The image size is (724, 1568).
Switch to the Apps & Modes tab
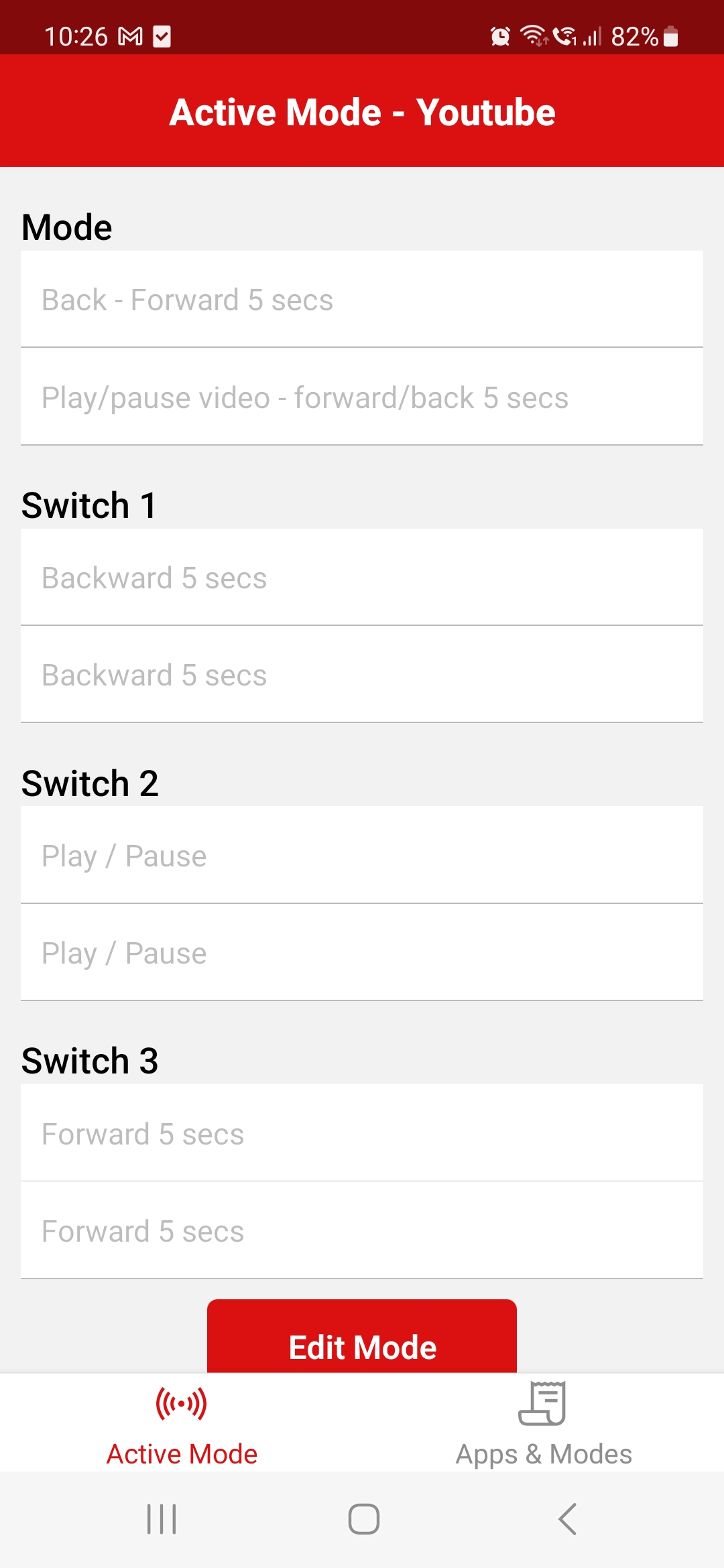(544, 1423)
